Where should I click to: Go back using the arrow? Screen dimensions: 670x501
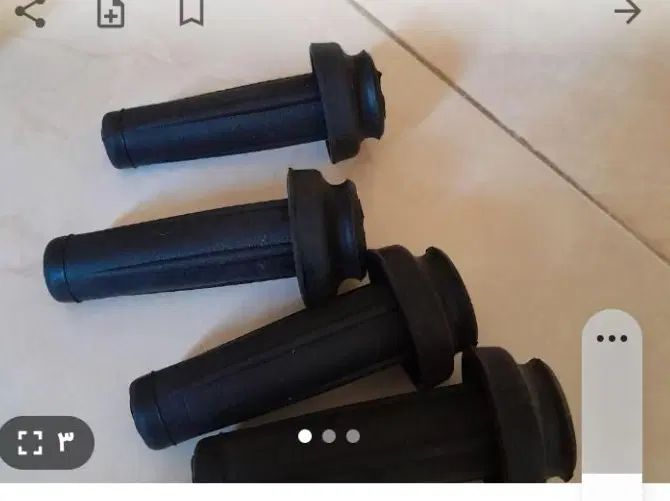click(627, 12)
